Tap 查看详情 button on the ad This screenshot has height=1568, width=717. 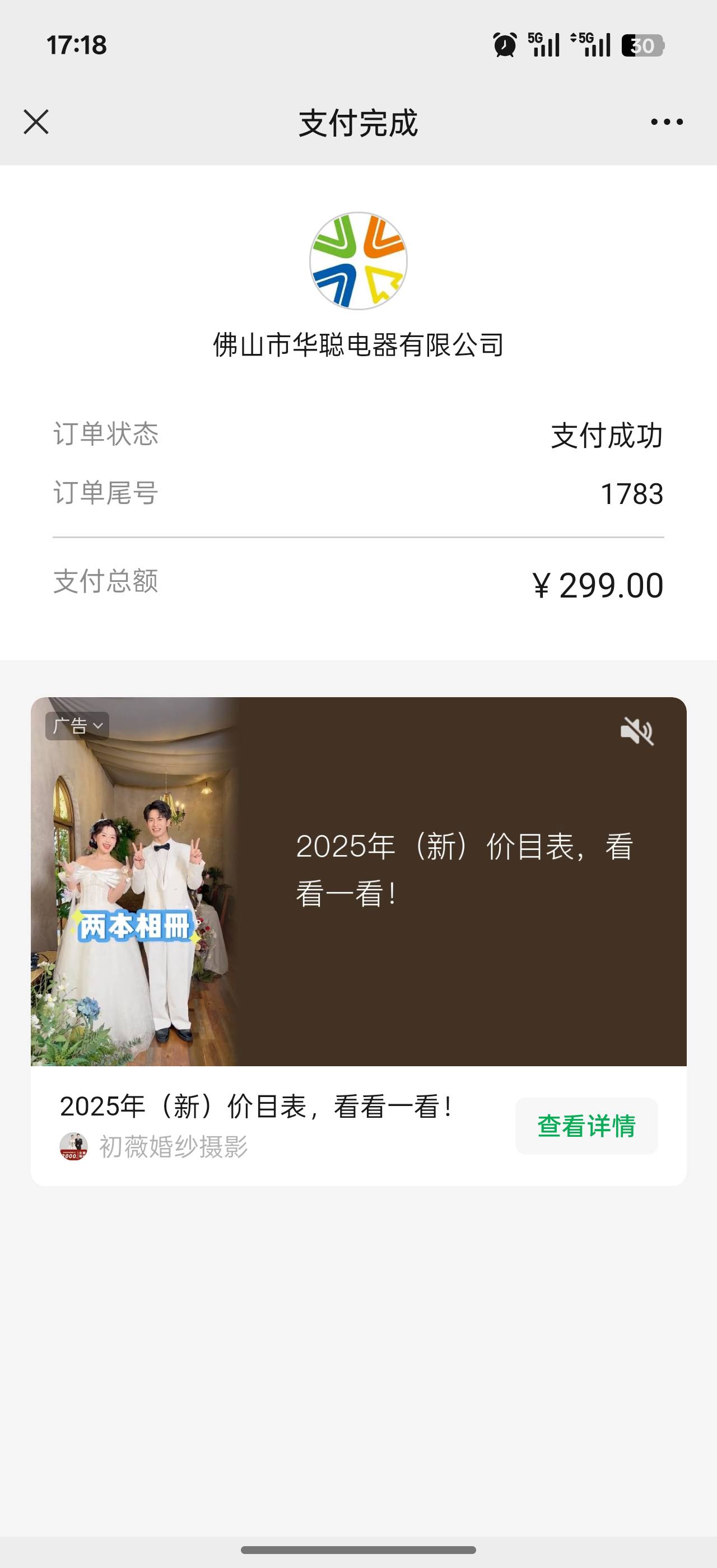(586, 1126)
